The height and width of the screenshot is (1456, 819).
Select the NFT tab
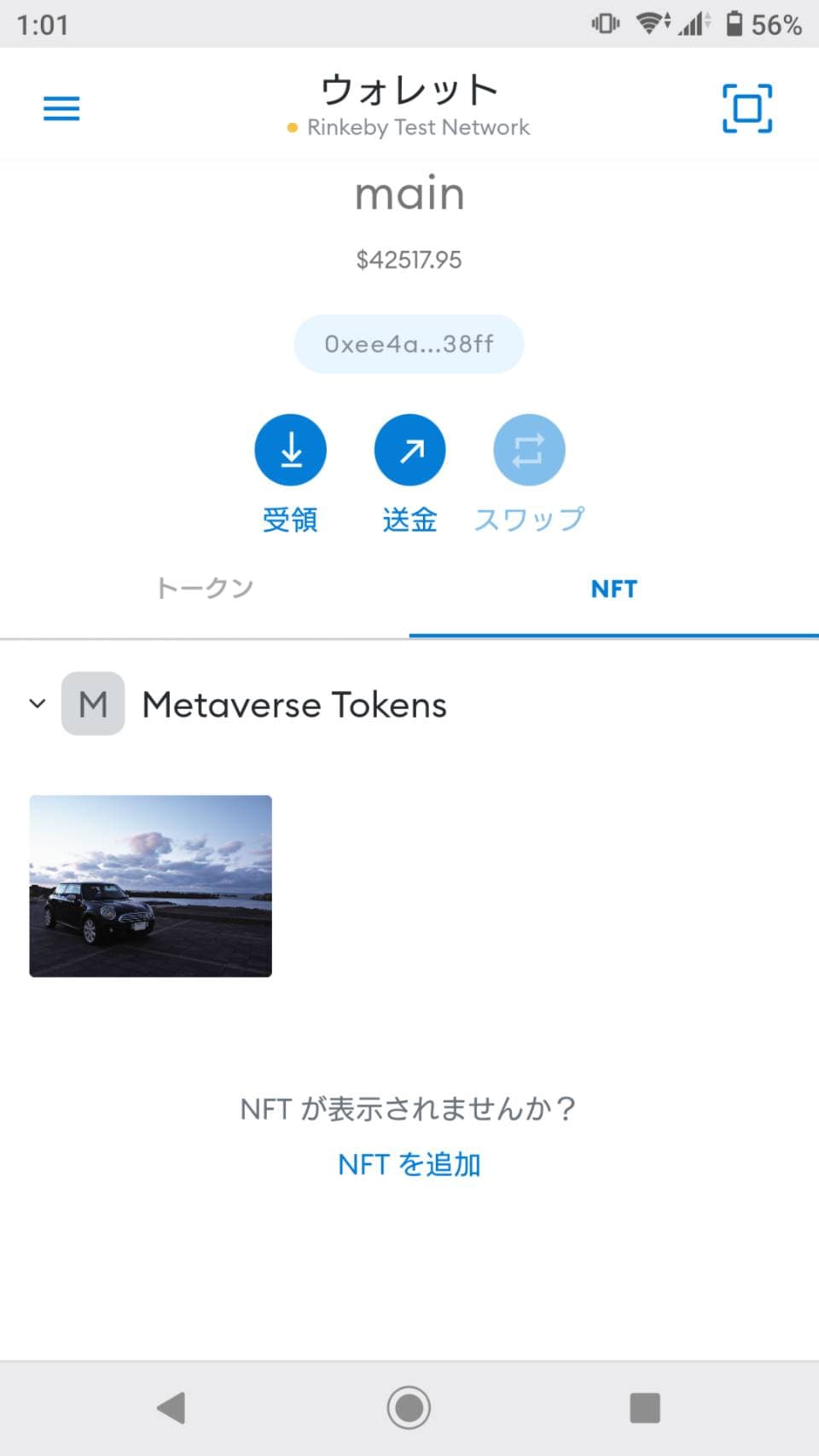tap(614, 588)
